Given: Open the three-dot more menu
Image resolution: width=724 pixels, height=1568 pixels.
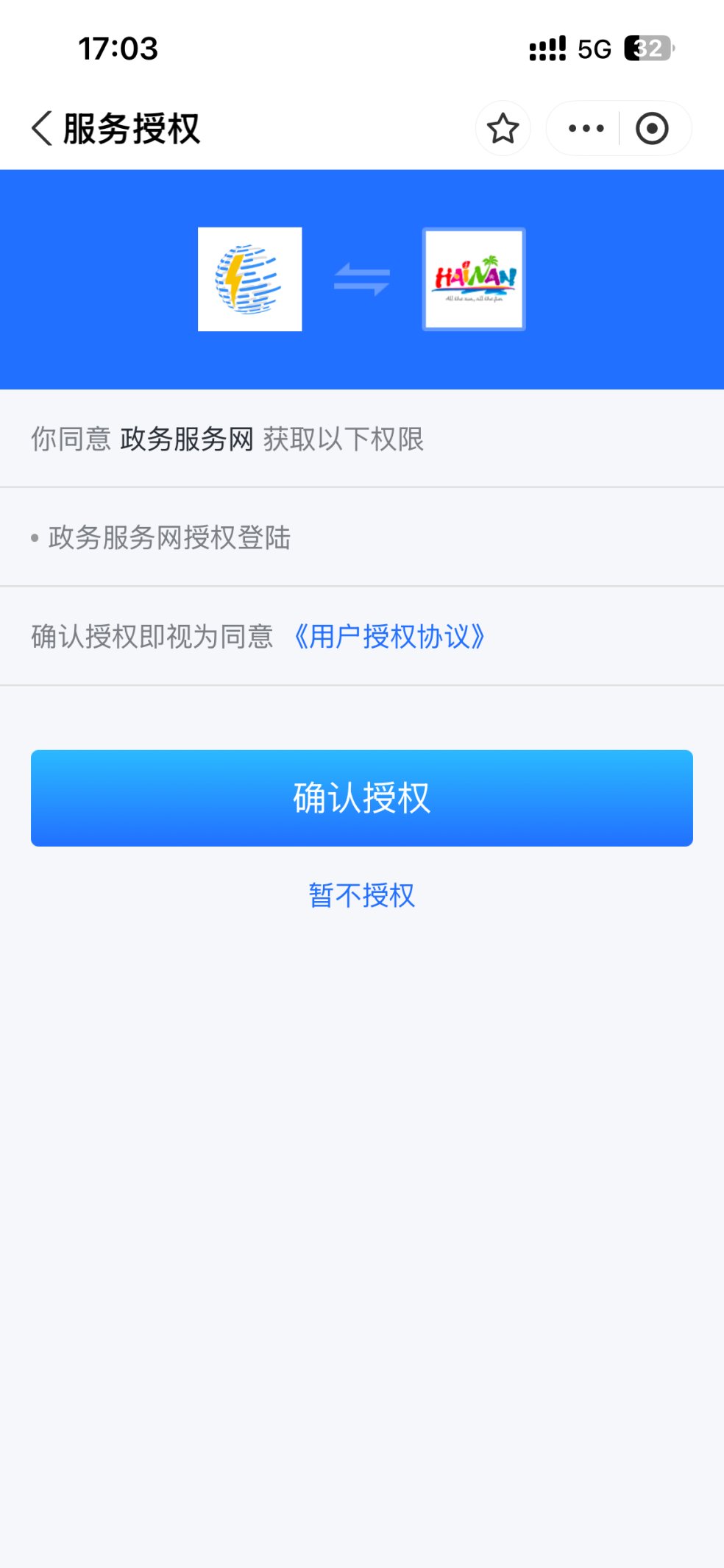Looking at the screenshot, I should 586,129.
